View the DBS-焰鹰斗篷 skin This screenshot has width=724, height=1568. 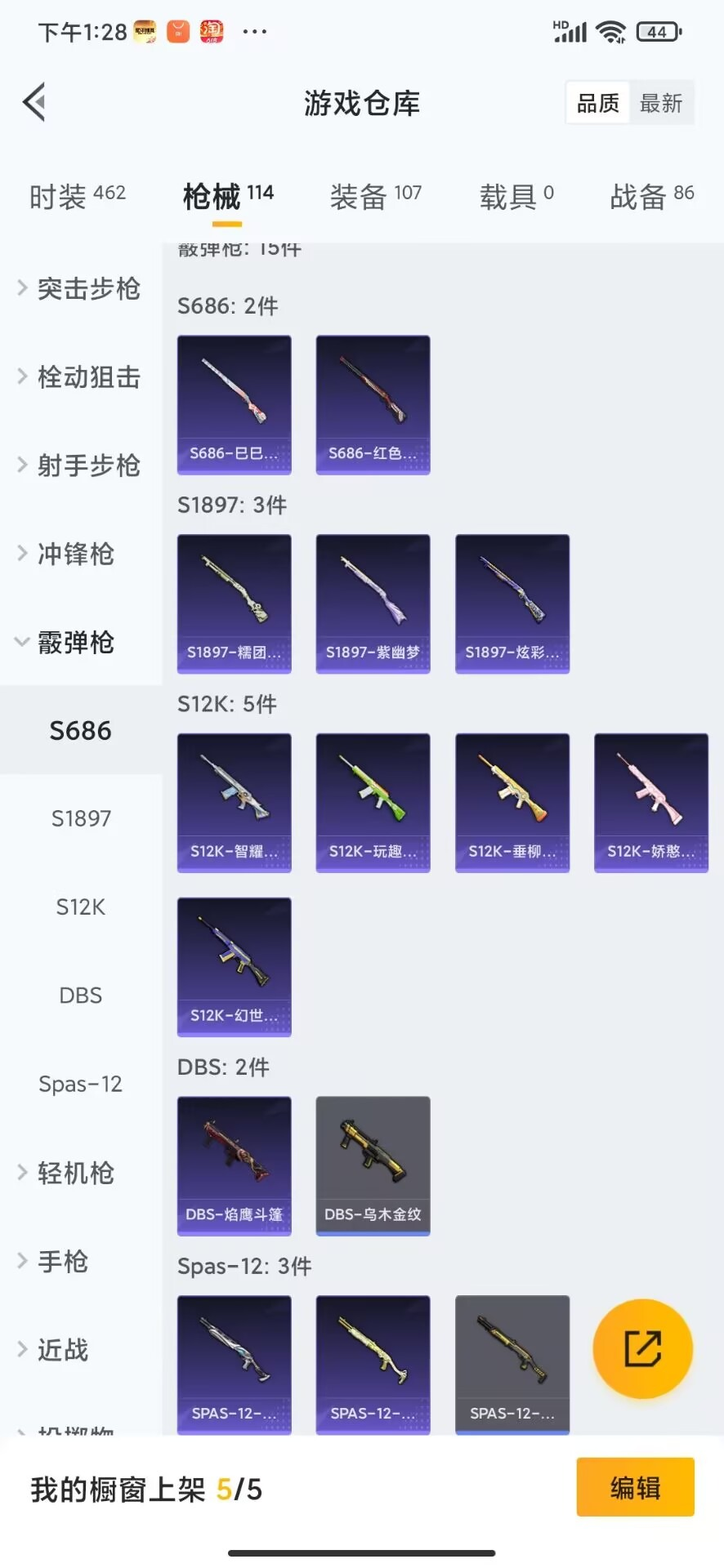point(234,1165)
